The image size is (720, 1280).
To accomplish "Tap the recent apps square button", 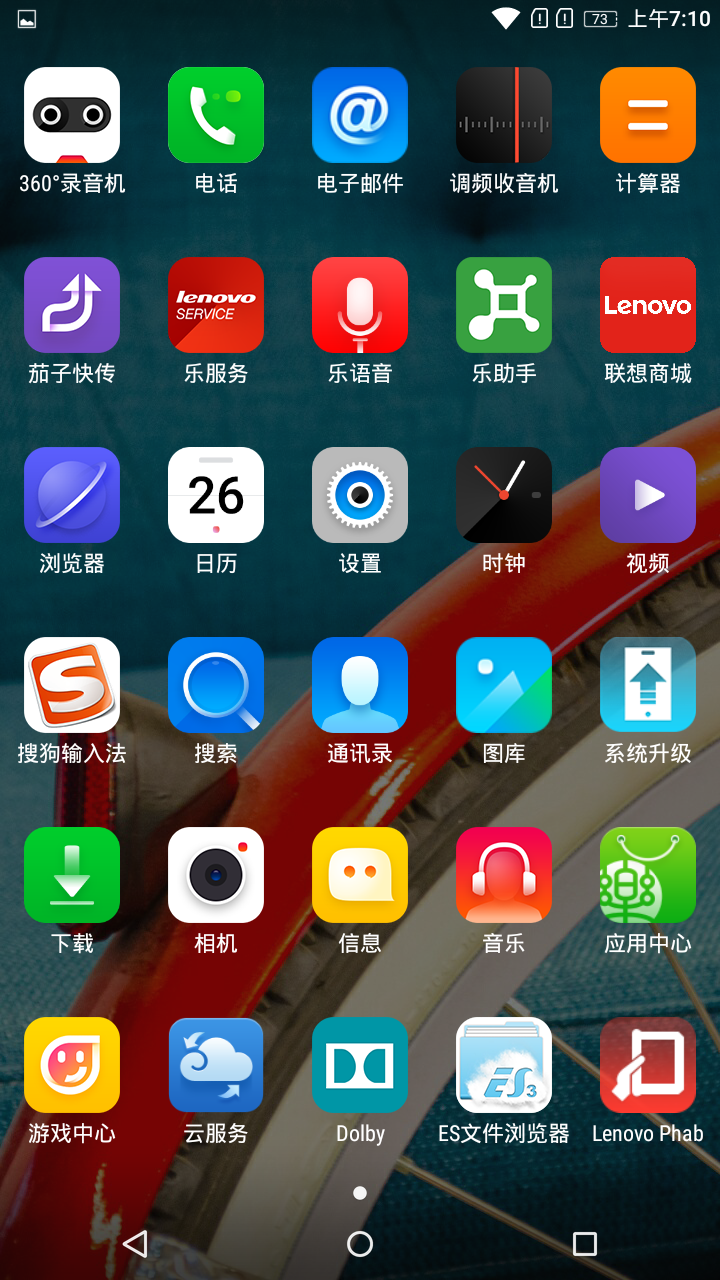I will [x=584, y=1244].
